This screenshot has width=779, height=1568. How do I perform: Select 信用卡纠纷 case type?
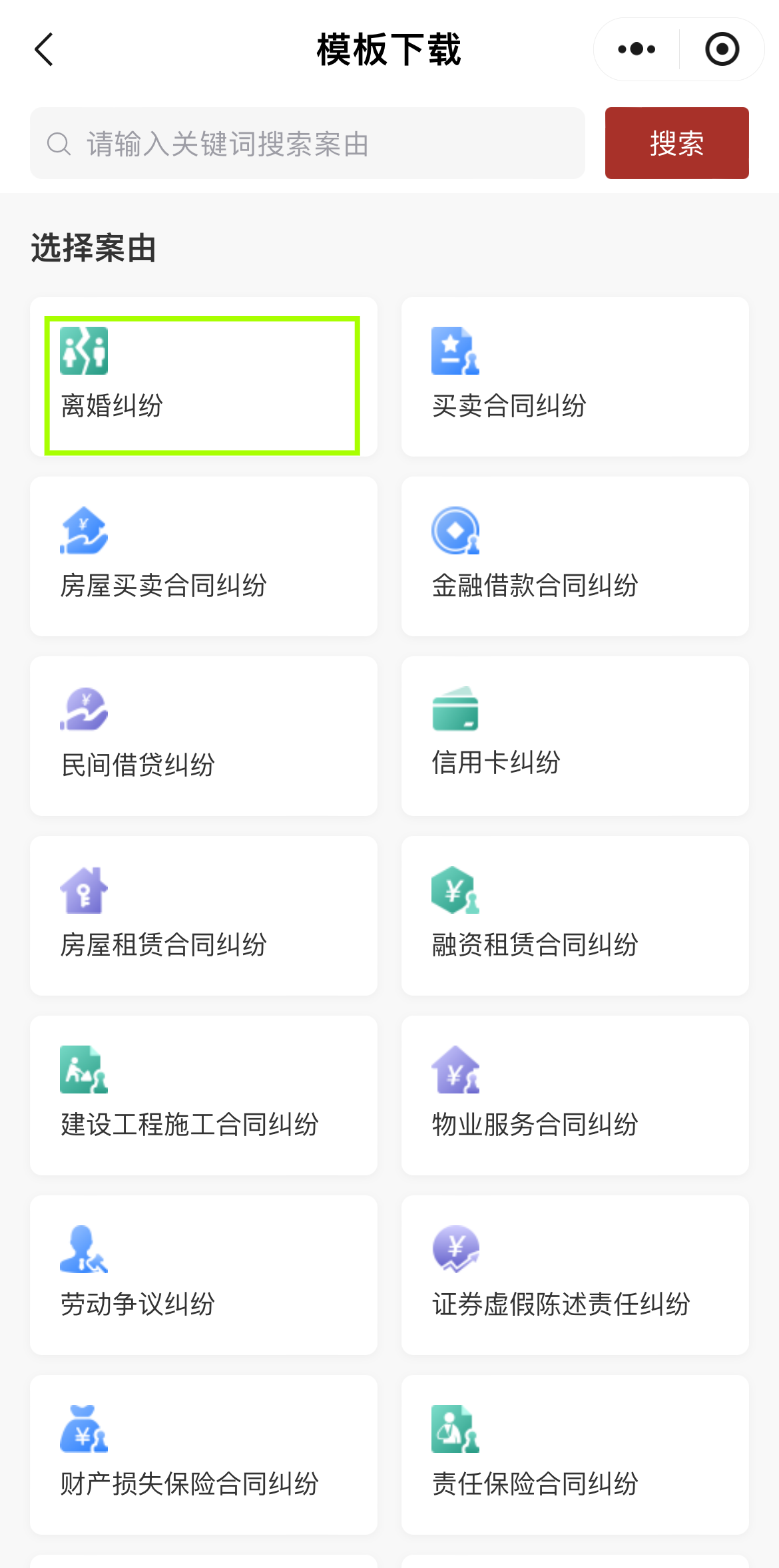coord(575,736)
